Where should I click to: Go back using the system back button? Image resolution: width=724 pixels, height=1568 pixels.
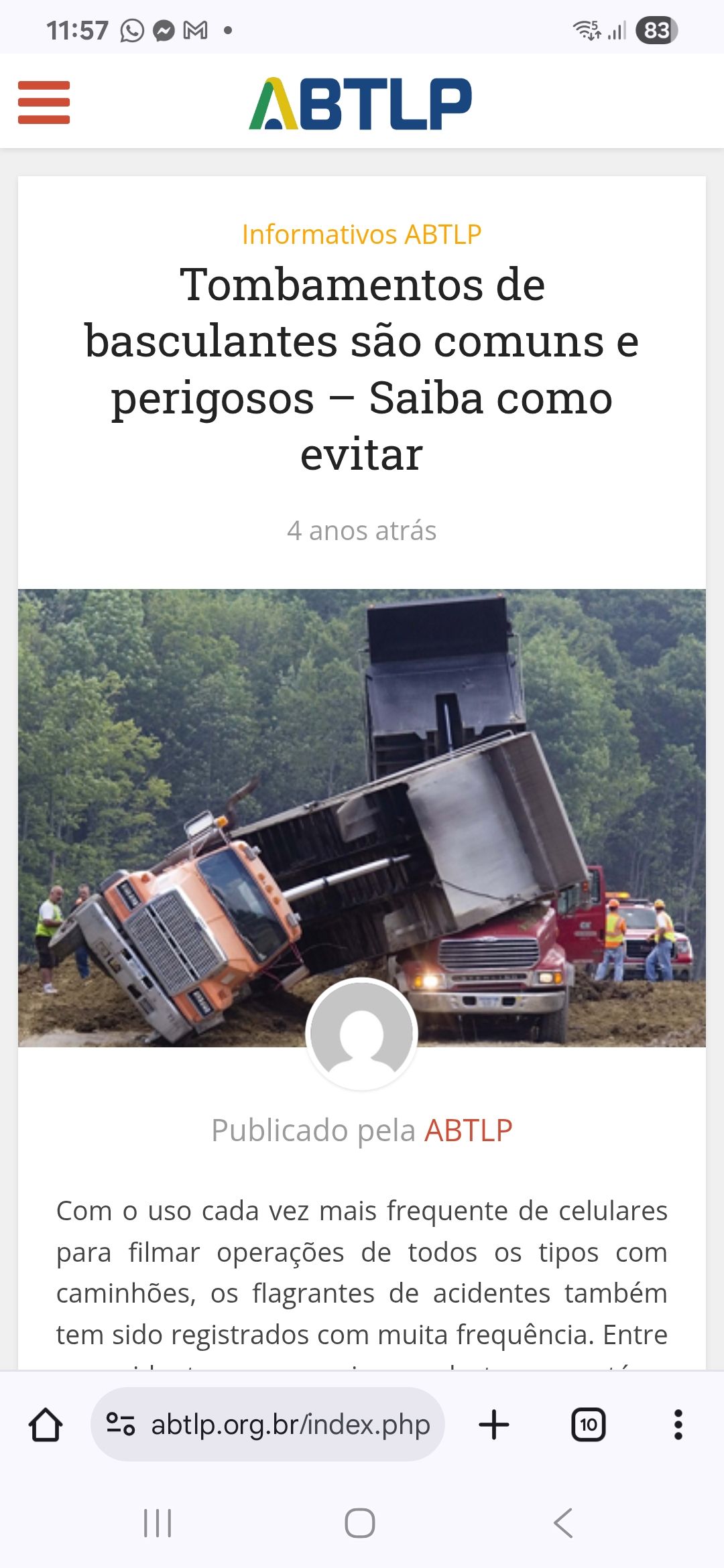point(563,1523)
